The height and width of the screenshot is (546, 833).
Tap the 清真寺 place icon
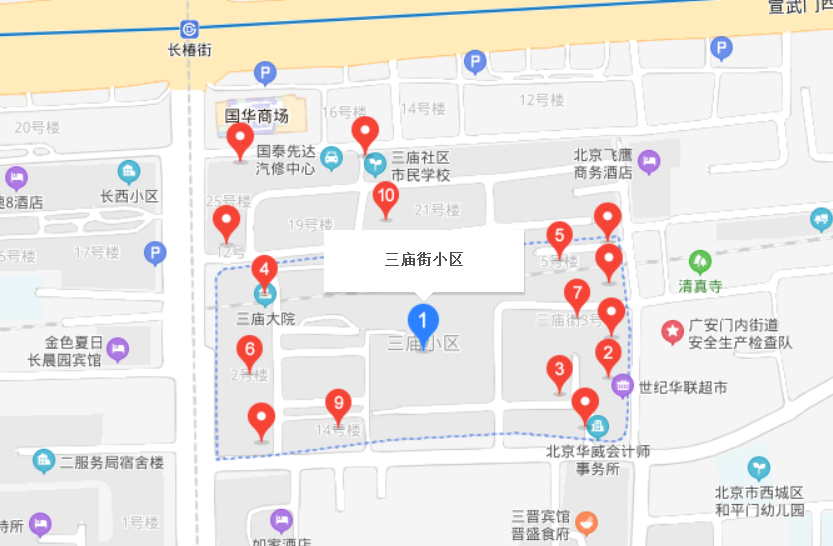point(700,262)
